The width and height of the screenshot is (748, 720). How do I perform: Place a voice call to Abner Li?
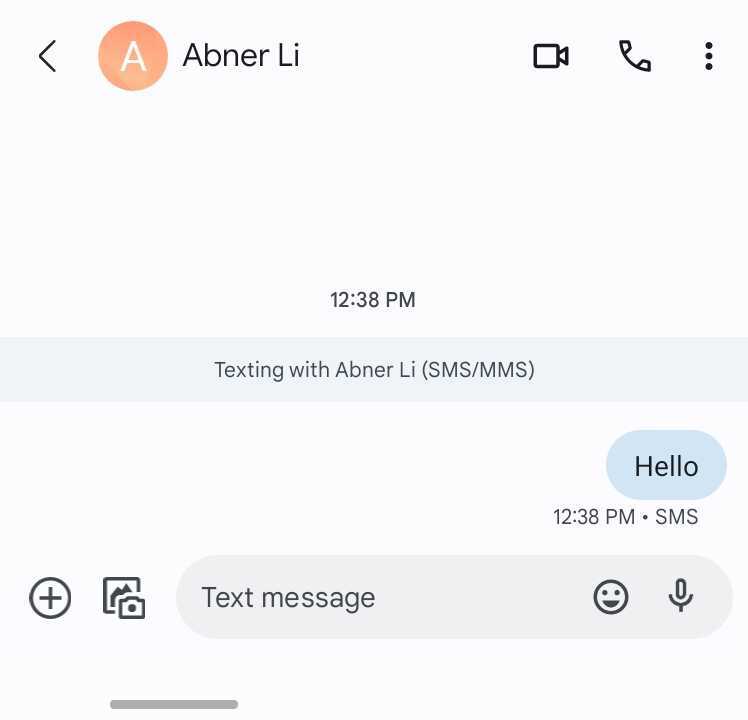click(635, 56)
